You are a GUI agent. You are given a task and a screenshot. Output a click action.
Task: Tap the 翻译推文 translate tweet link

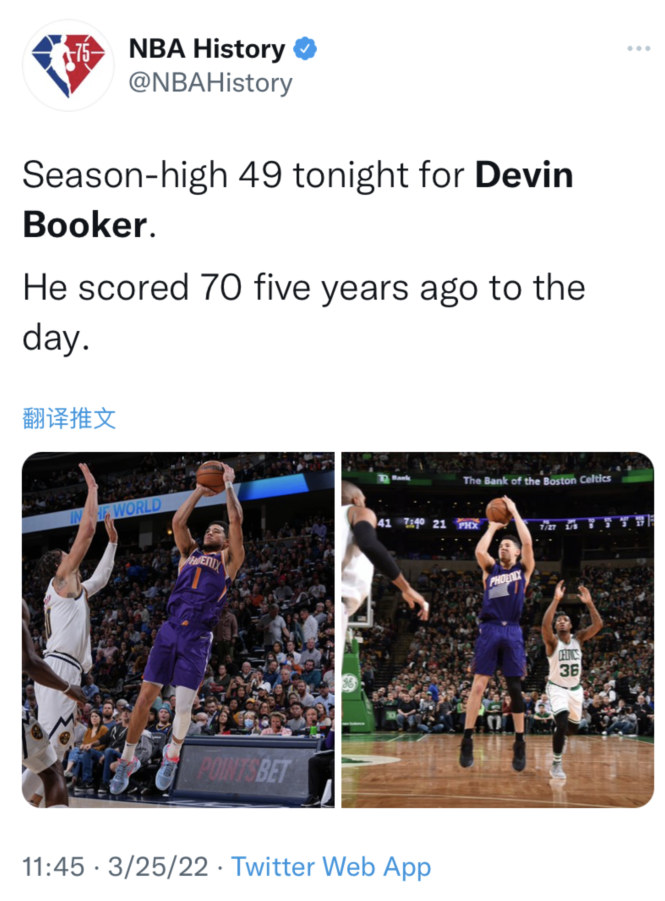[x=69, y=418]
